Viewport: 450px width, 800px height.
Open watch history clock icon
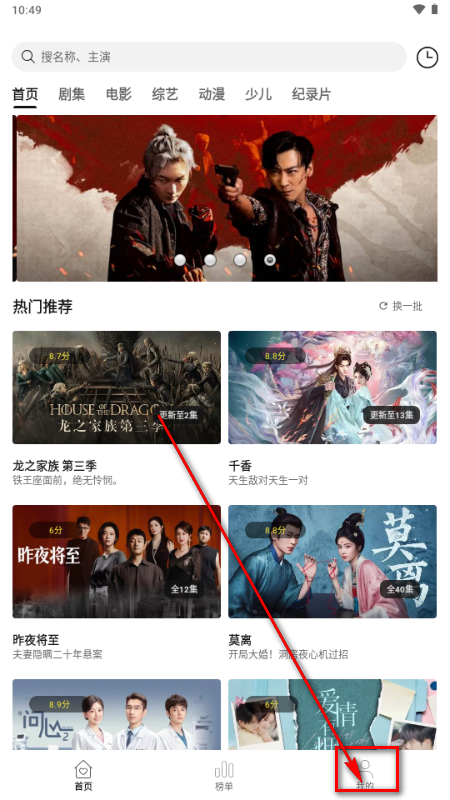pos(427,57)
